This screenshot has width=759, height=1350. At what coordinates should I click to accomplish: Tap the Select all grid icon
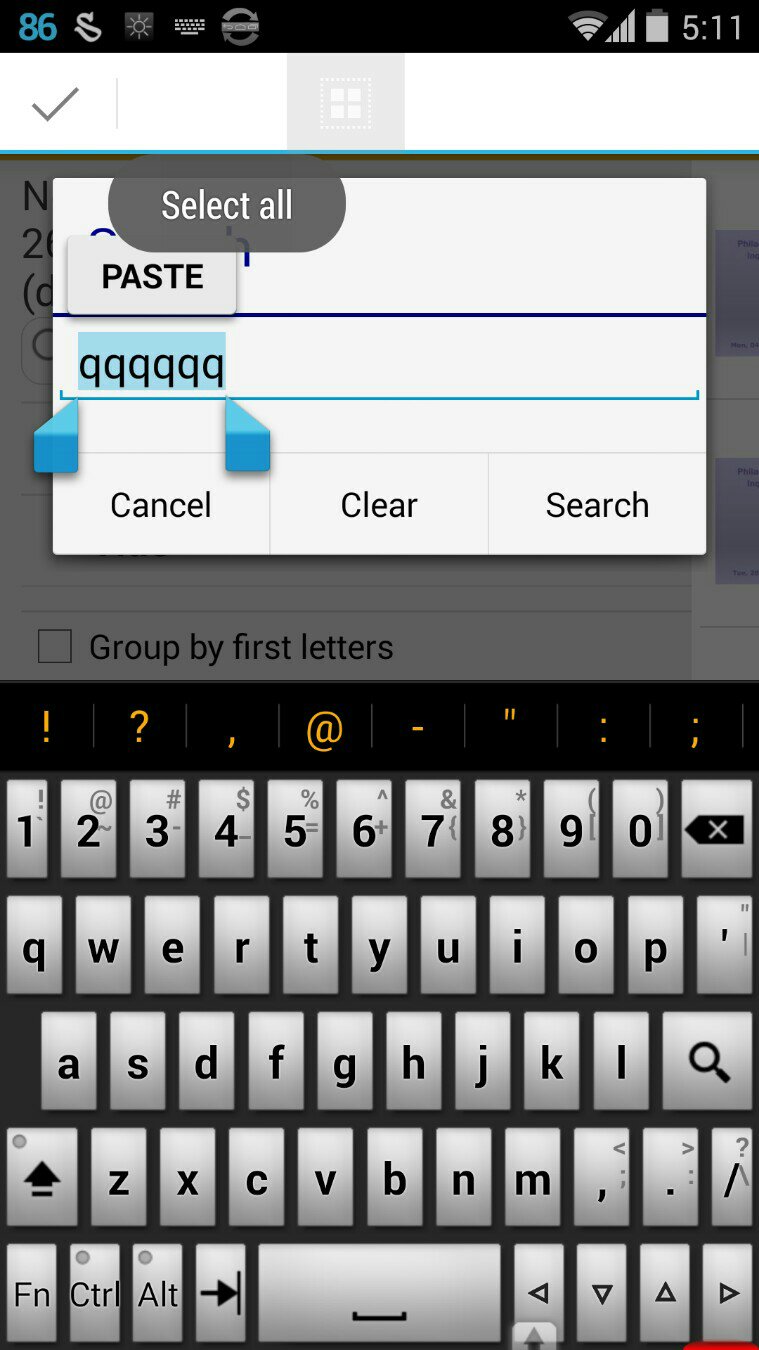[345, 103]
